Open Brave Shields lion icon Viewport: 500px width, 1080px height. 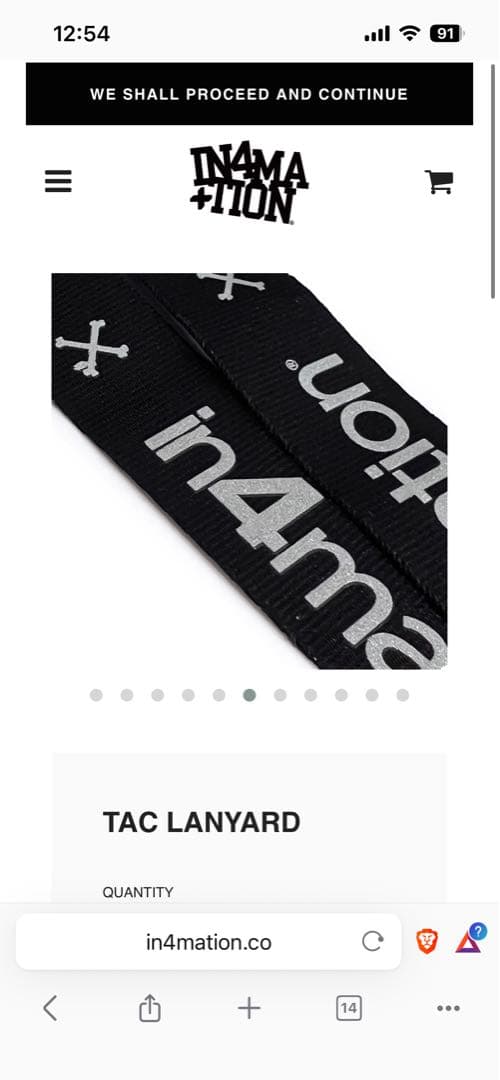click(427, 941)
